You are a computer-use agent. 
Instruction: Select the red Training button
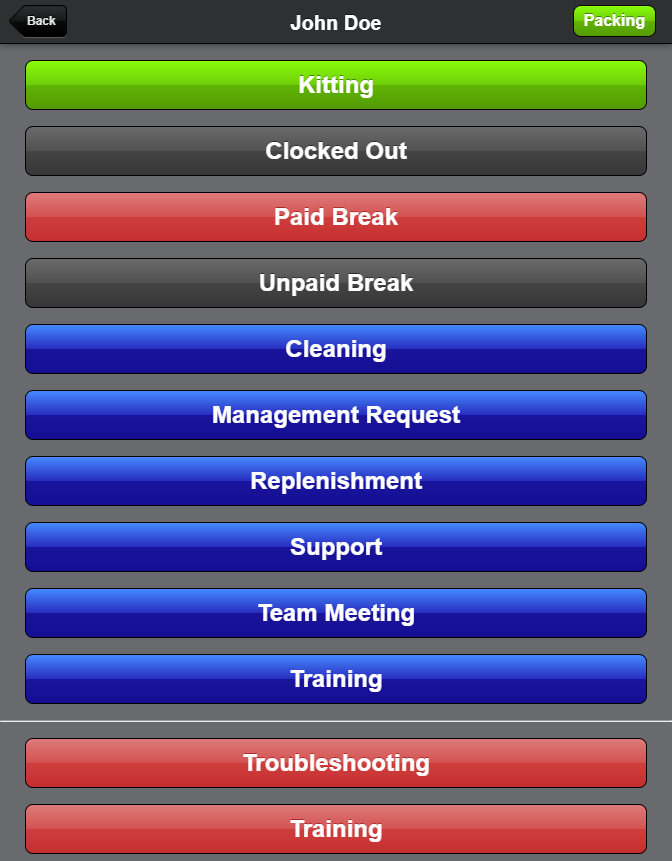(336, 829)
